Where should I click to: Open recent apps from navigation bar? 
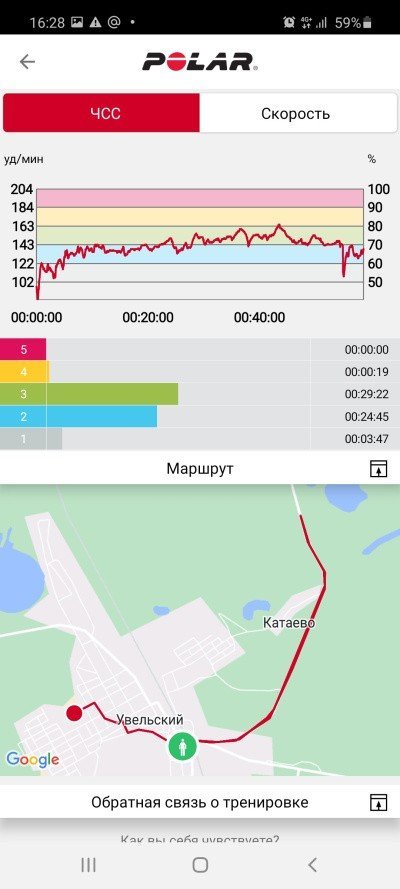pyautogui.click(x=88, y=864)
